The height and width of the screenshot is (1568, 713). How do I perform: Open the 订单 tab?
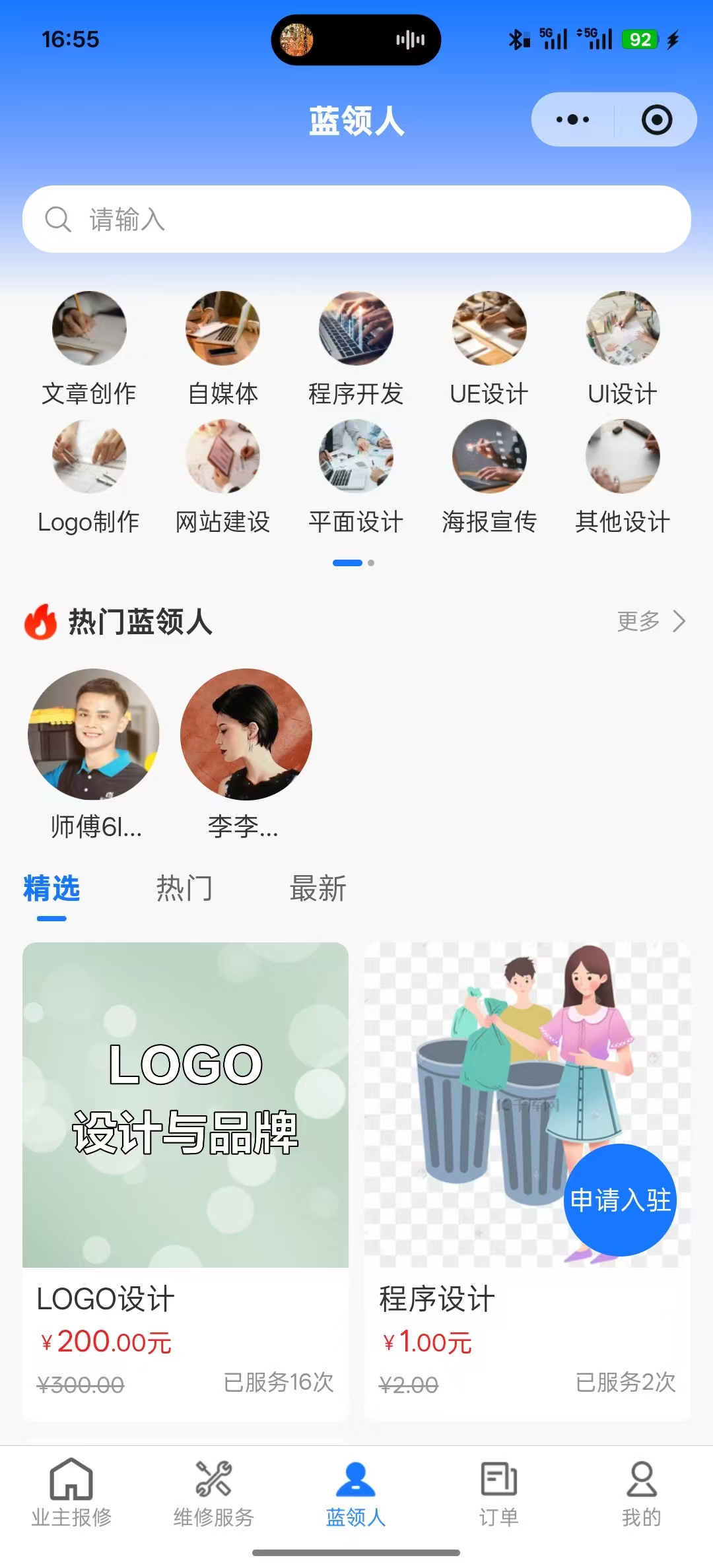point(499,1493)
